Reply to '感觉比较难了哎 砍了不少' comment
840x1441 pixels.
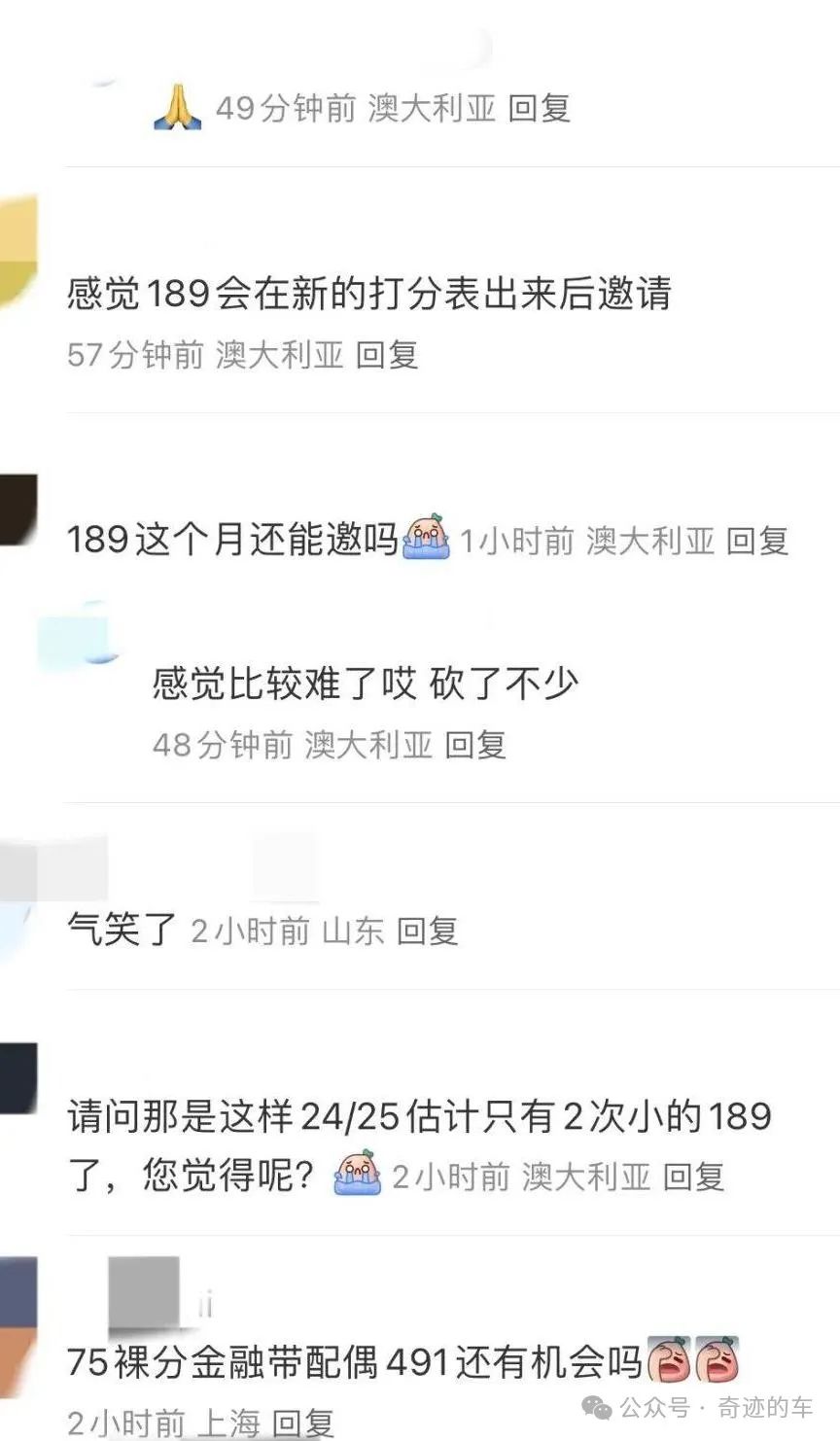coord(475,746)
